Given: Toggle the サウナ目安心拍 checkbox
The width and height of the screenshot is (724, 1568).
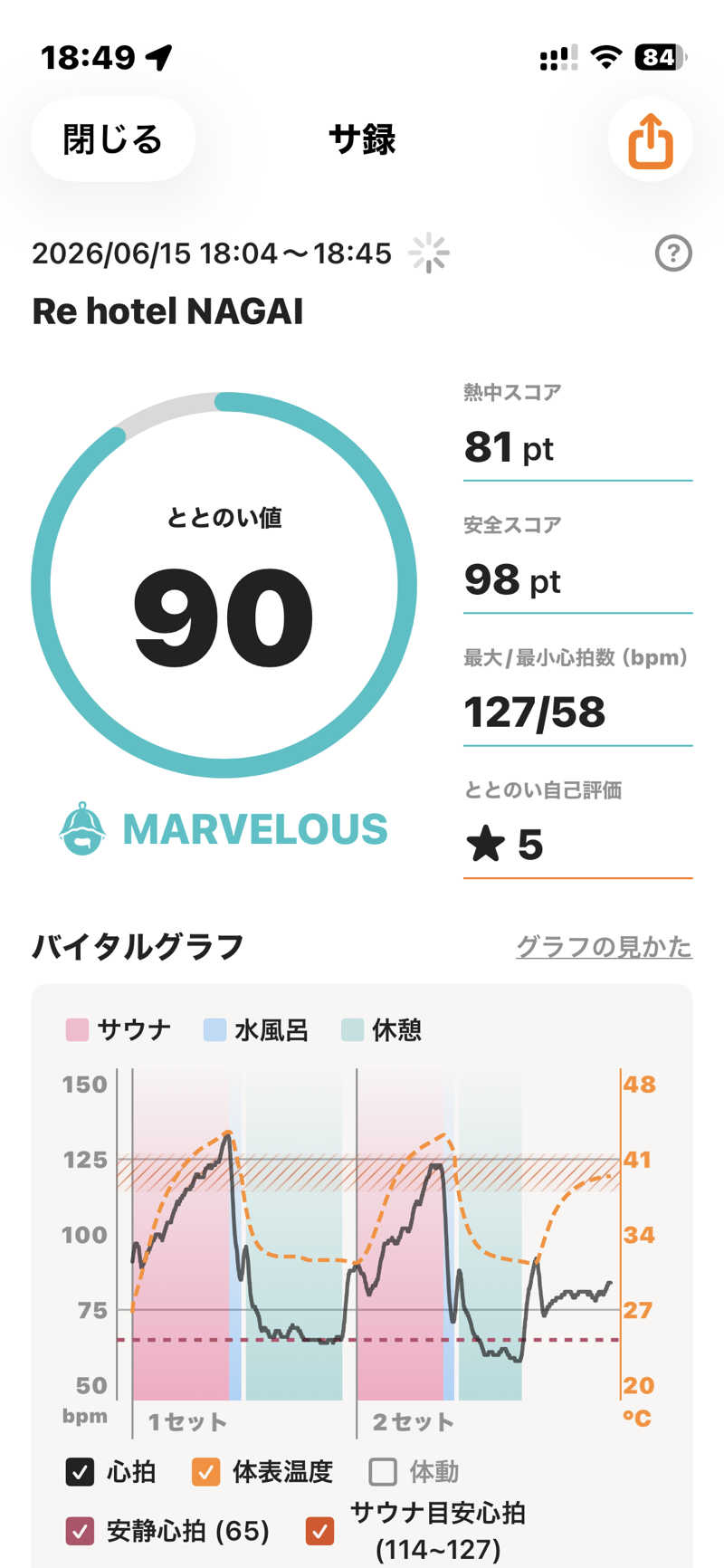Looking at the screenshot, I should [x=319, y=1531].
